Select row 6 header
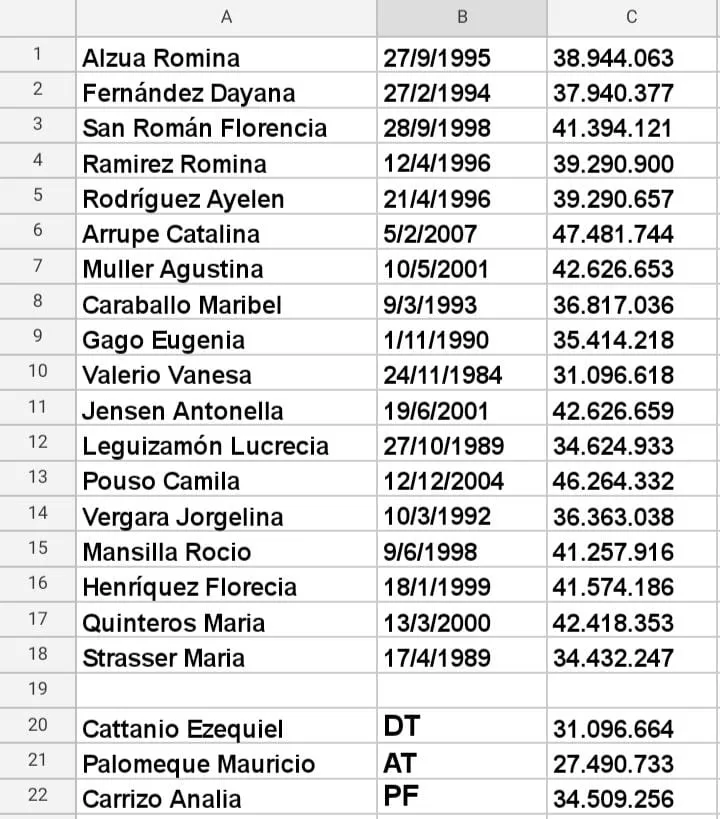The width and height of the screenshot is (720, 819). click(x=38, y=231)
